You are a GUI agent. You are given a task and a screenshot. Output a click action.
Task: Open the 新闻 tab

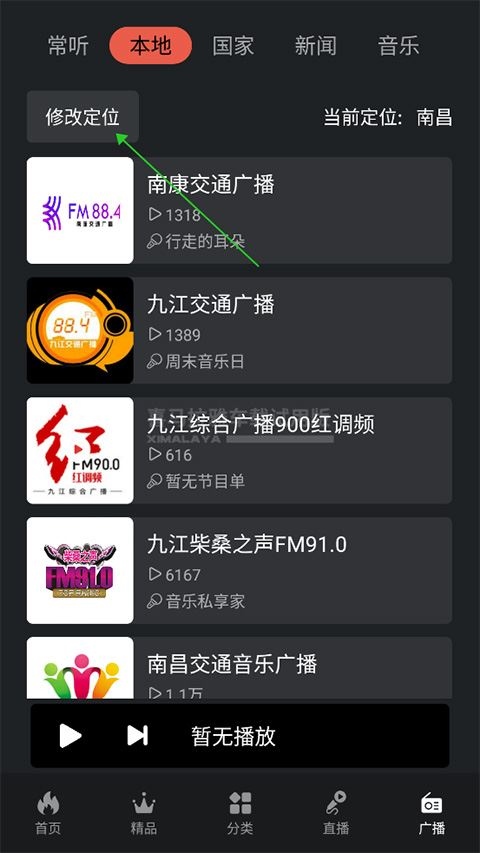(x=316, y=46)
